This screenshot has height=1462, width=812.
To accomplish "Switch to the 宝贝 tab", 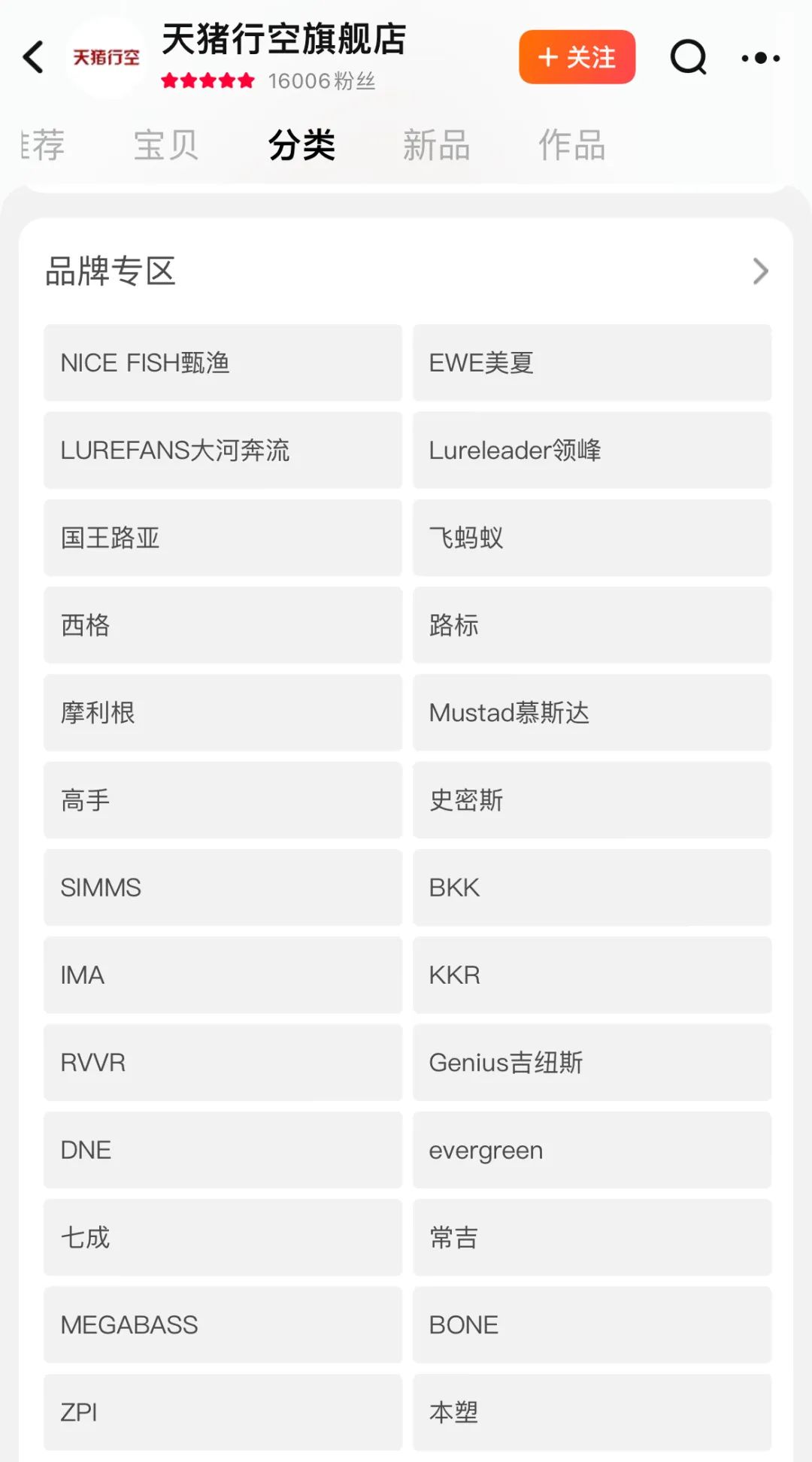I will (x=166, y=144).
